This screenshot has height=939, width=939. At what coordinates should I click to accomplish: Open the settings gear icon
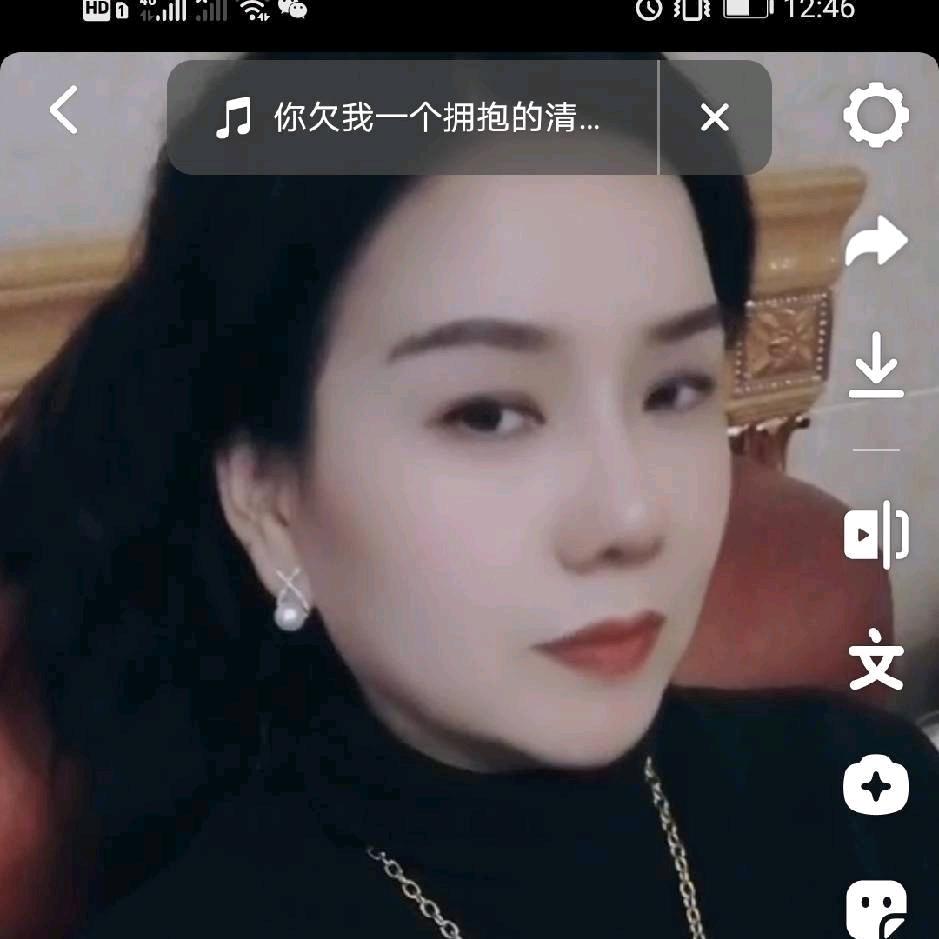point(876,115)
